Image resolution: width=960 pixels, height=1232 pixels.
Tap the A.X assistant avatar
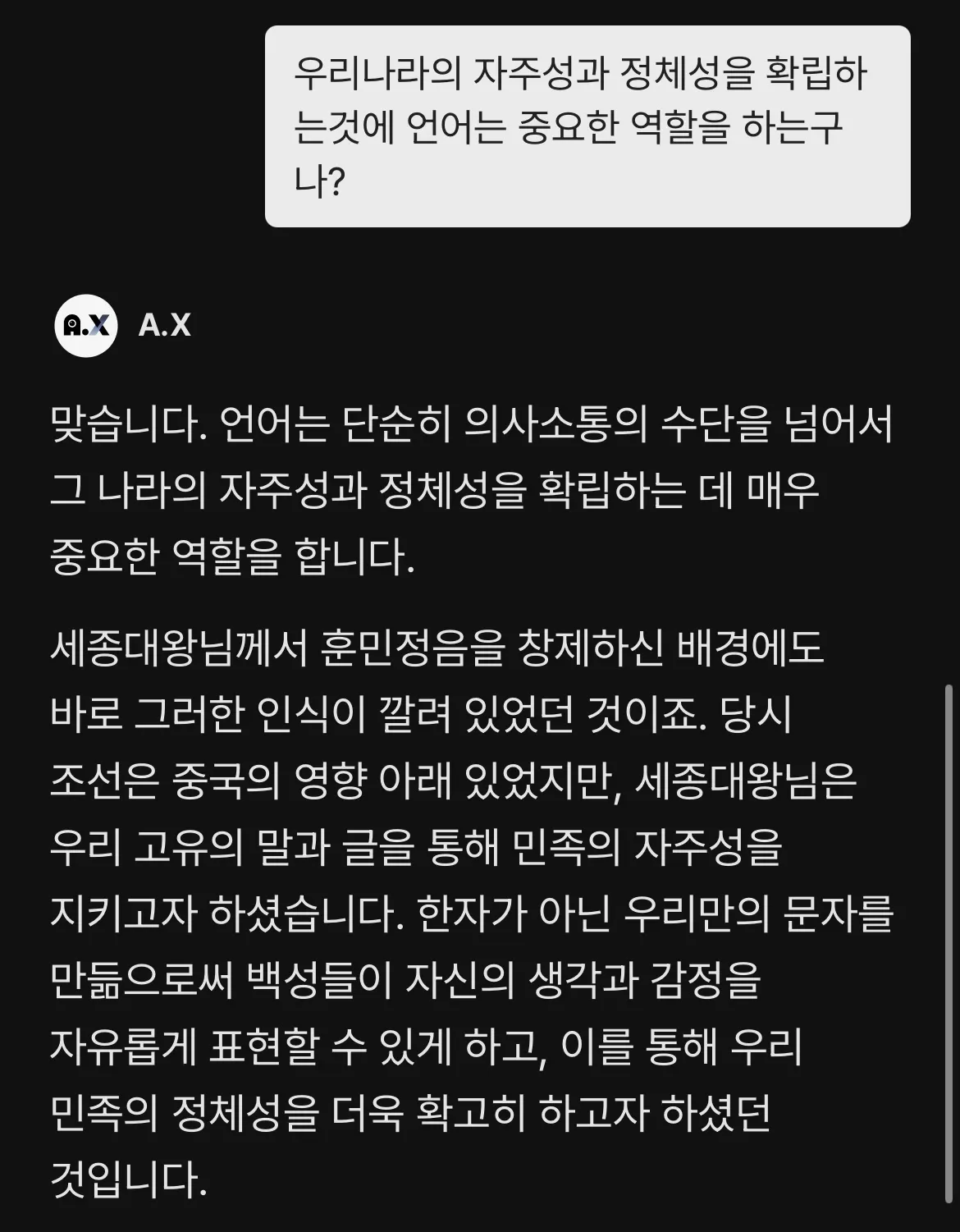[85, 326]
